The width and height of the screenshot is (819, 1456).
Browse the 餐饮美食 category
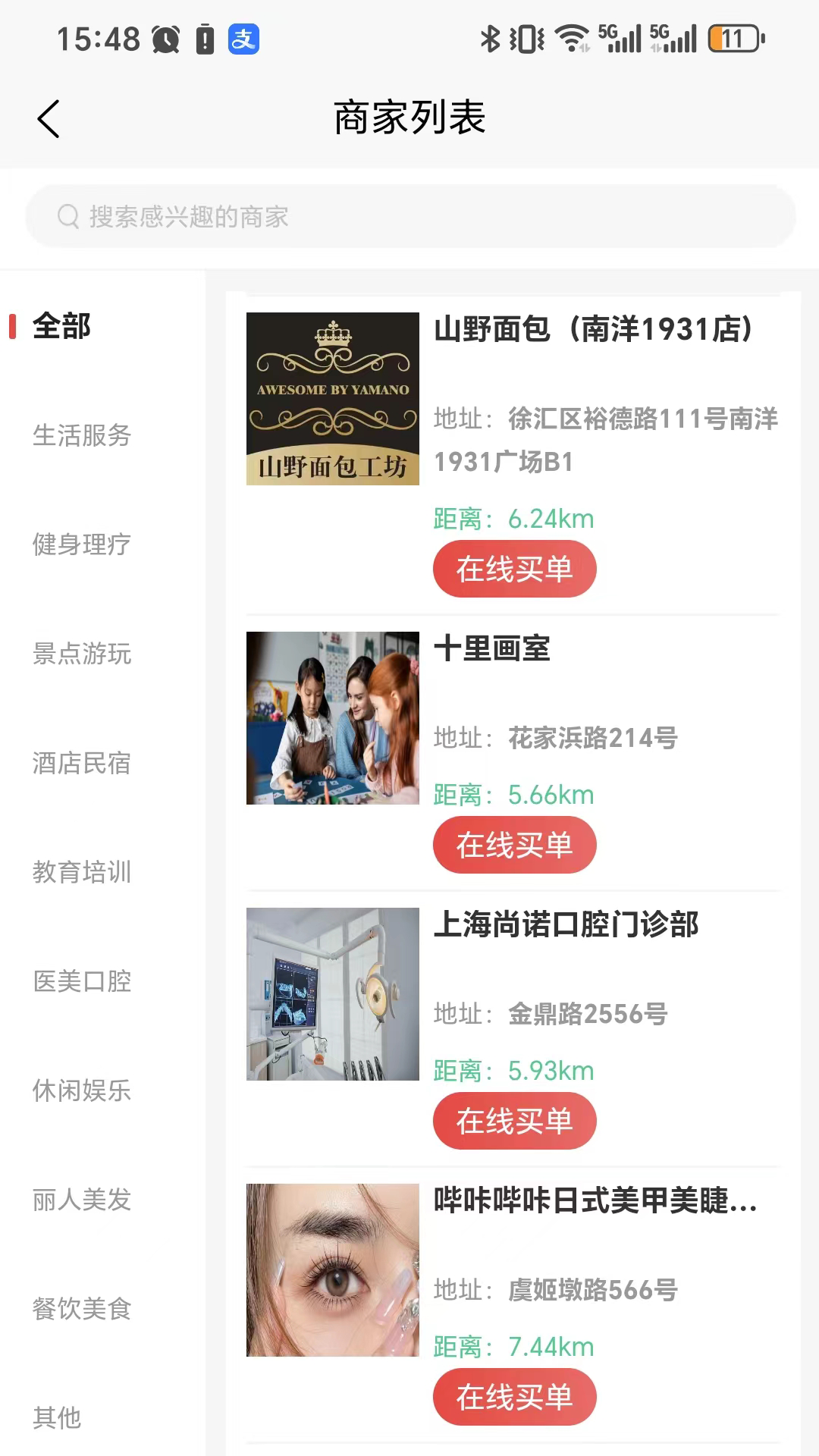[82, 1309]
